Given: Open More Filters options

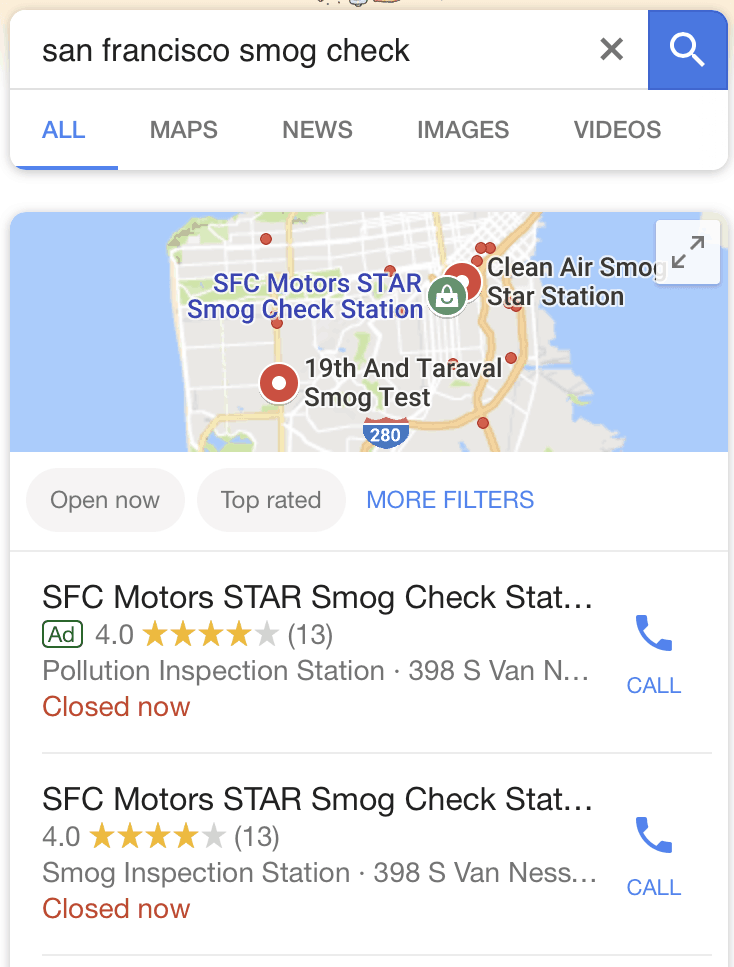Looking at the screenshot, I should (450, 500).
